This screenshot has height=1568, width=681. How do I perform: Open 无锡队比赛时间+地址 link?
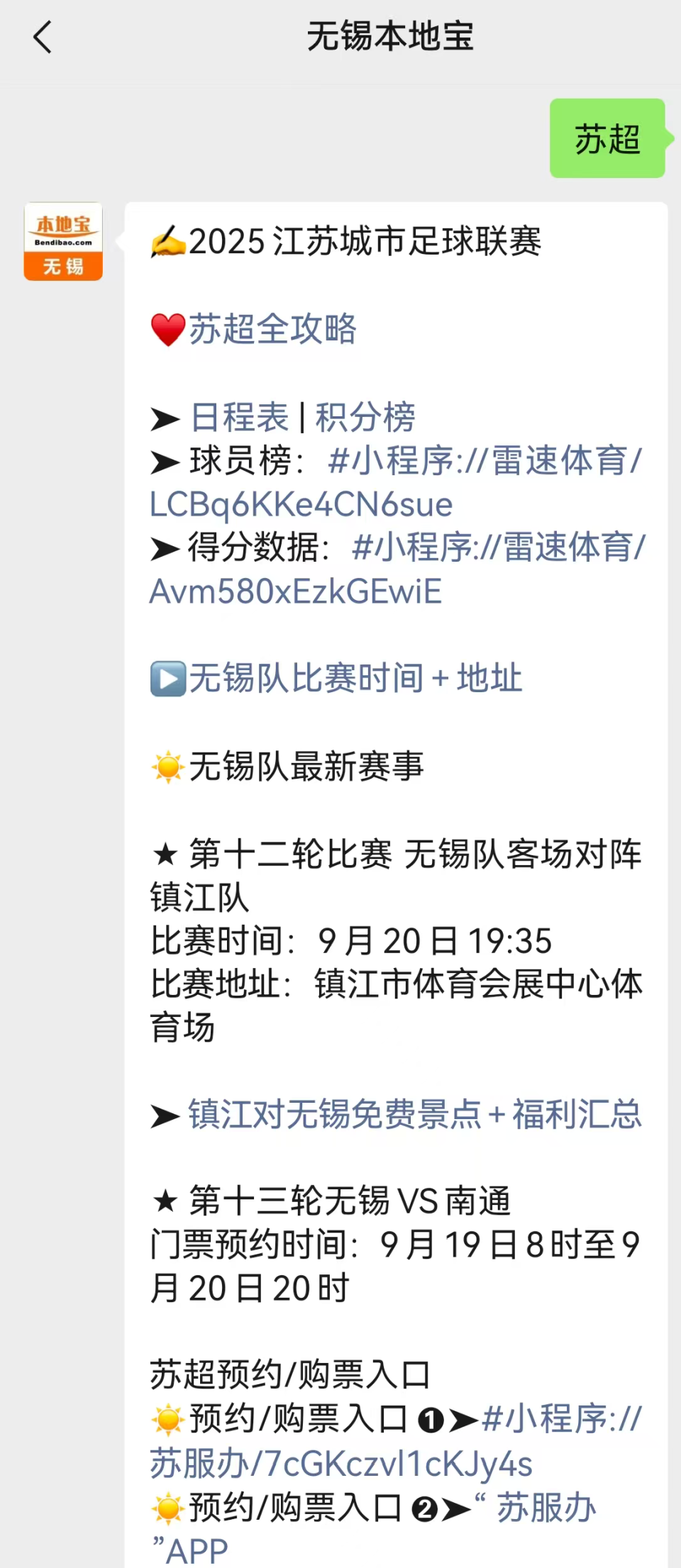pyautogui.click(x=355, y=678)
